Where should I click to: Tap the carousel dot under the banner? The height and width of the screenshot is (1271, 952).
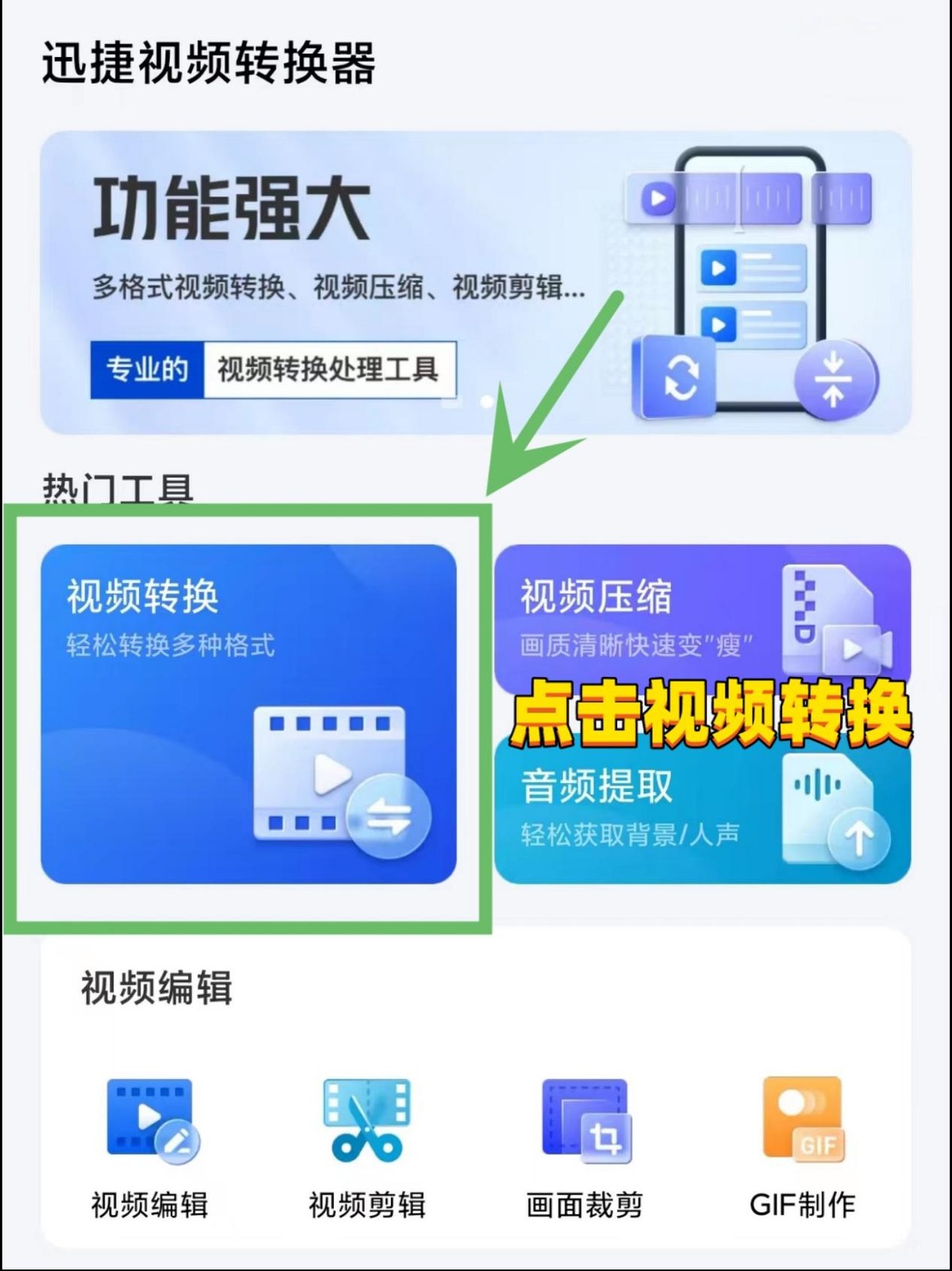(486, 403)
